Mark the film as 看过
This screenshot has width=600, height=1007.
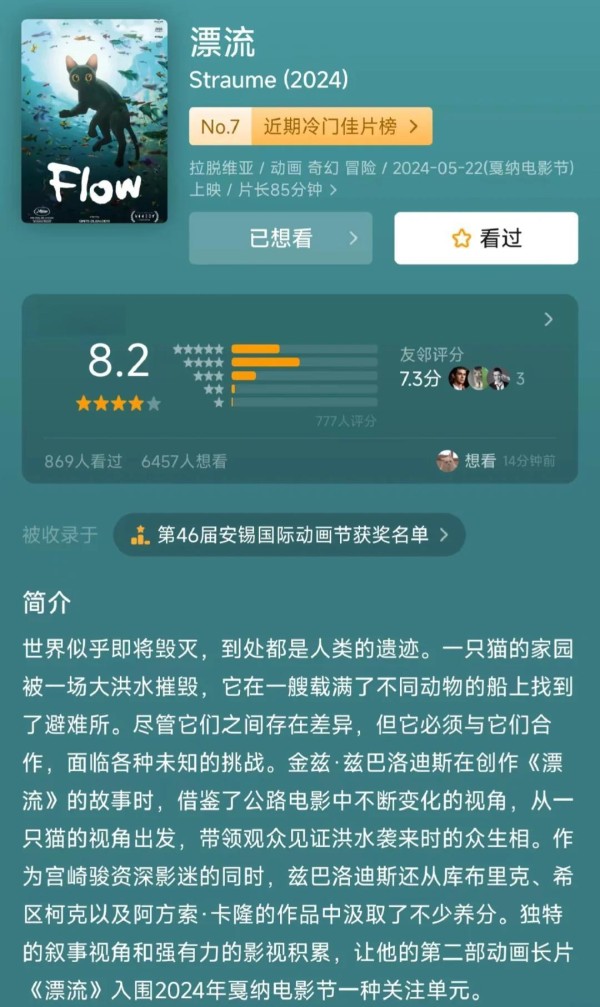pos(486,238)
